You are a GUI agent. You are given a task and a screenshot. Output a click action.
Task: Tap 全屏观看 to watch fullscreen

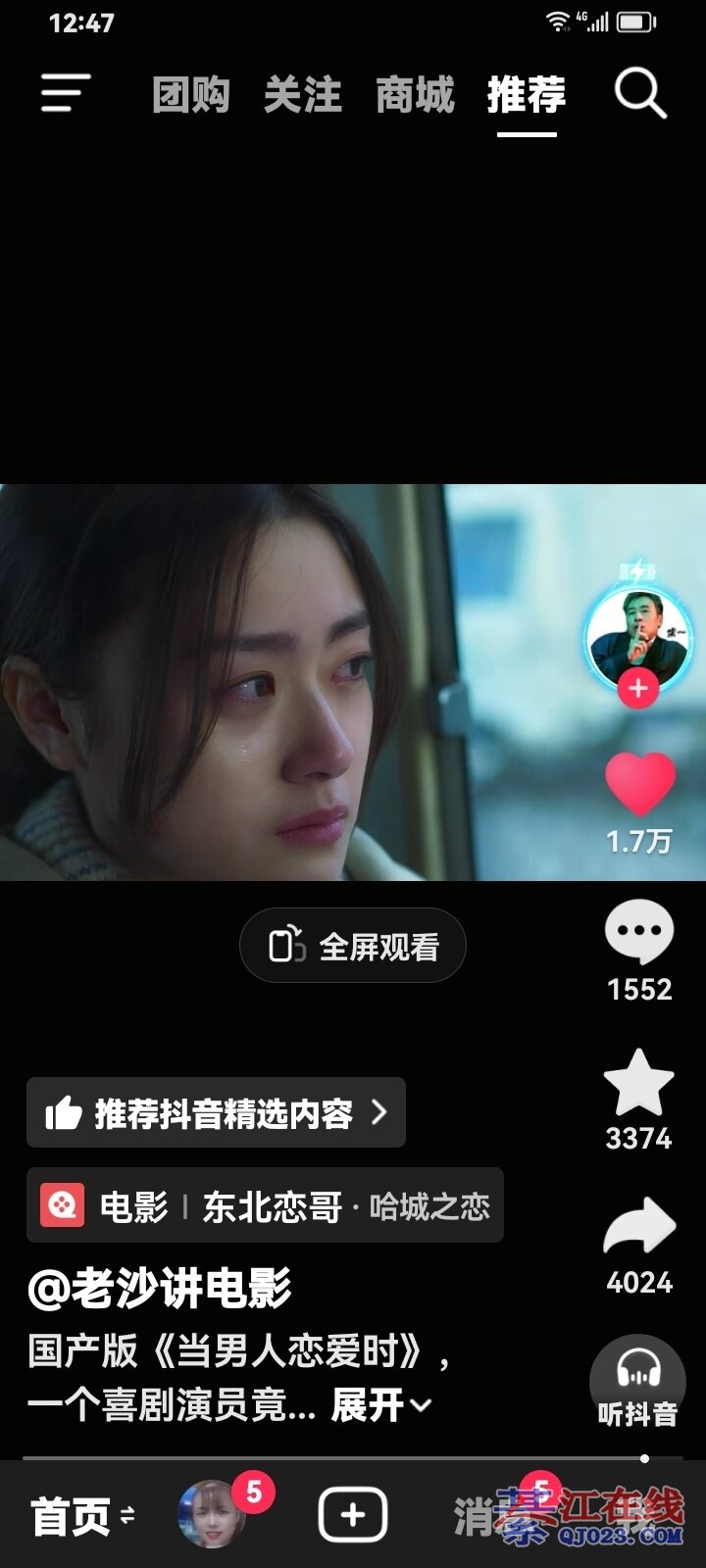point(353,946)
